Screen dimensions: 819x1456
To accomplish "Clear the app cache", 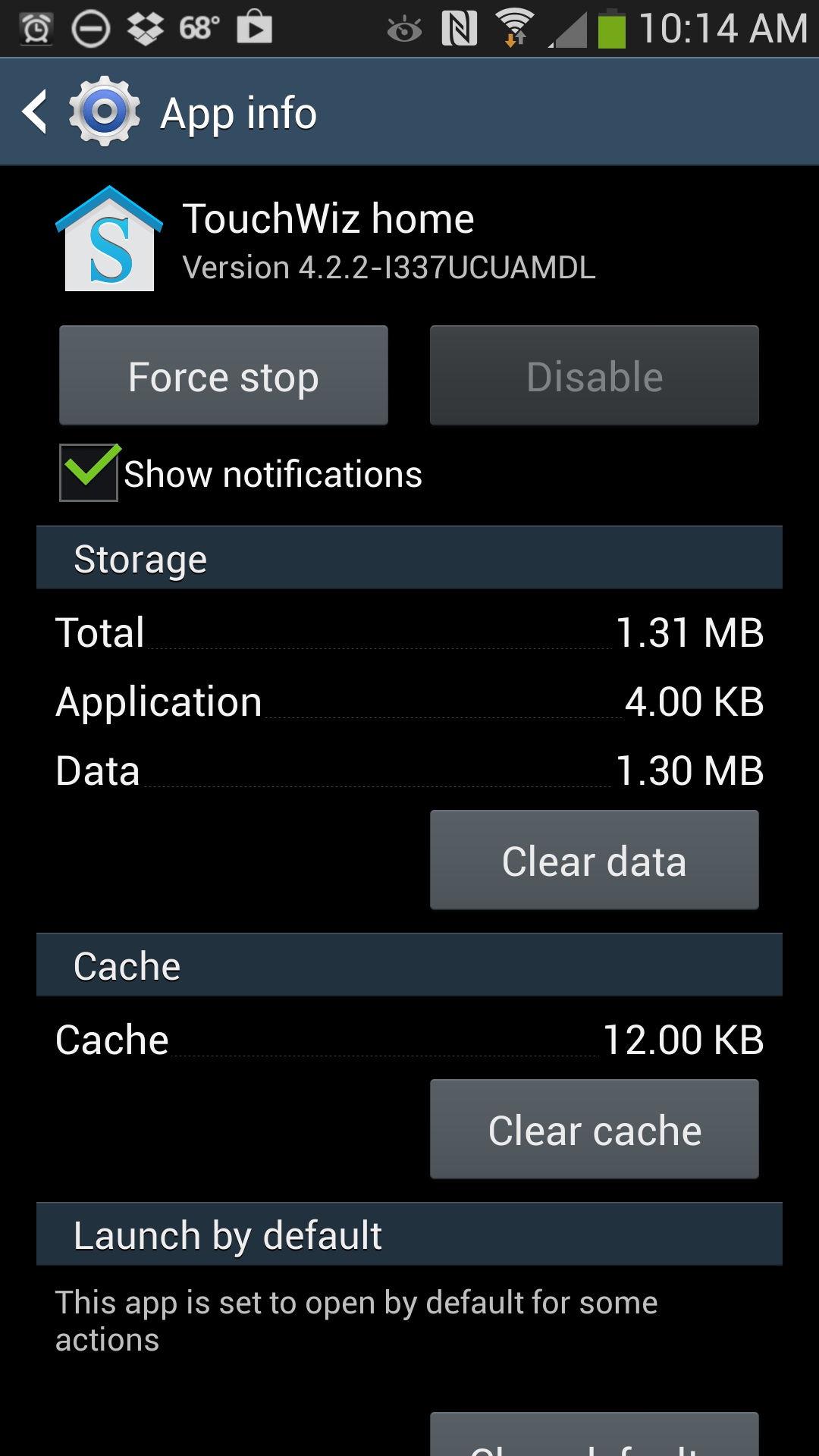I will coord(594,1129).
